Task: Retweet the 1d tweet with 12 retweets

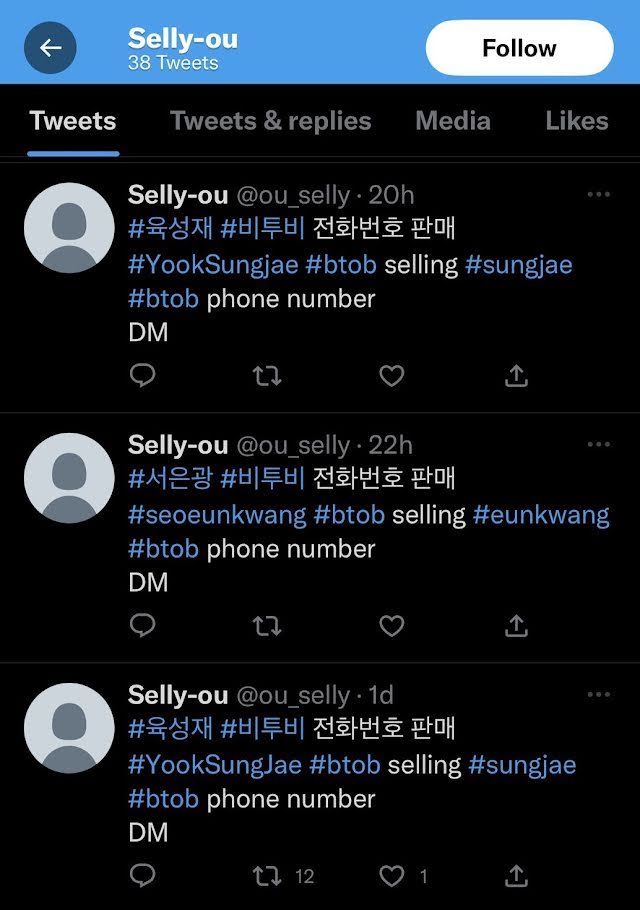Action: coord(267,876)
